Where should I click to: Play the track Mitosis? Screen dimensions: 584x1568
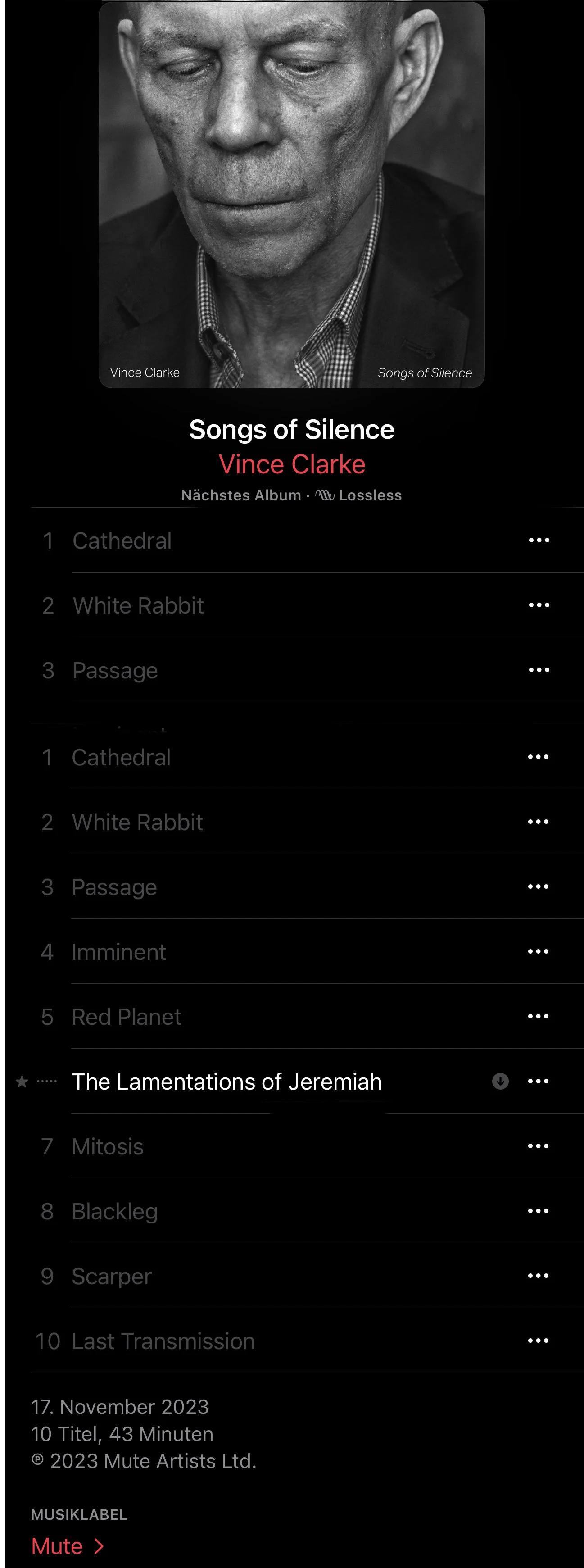[x=108, y=1147]
